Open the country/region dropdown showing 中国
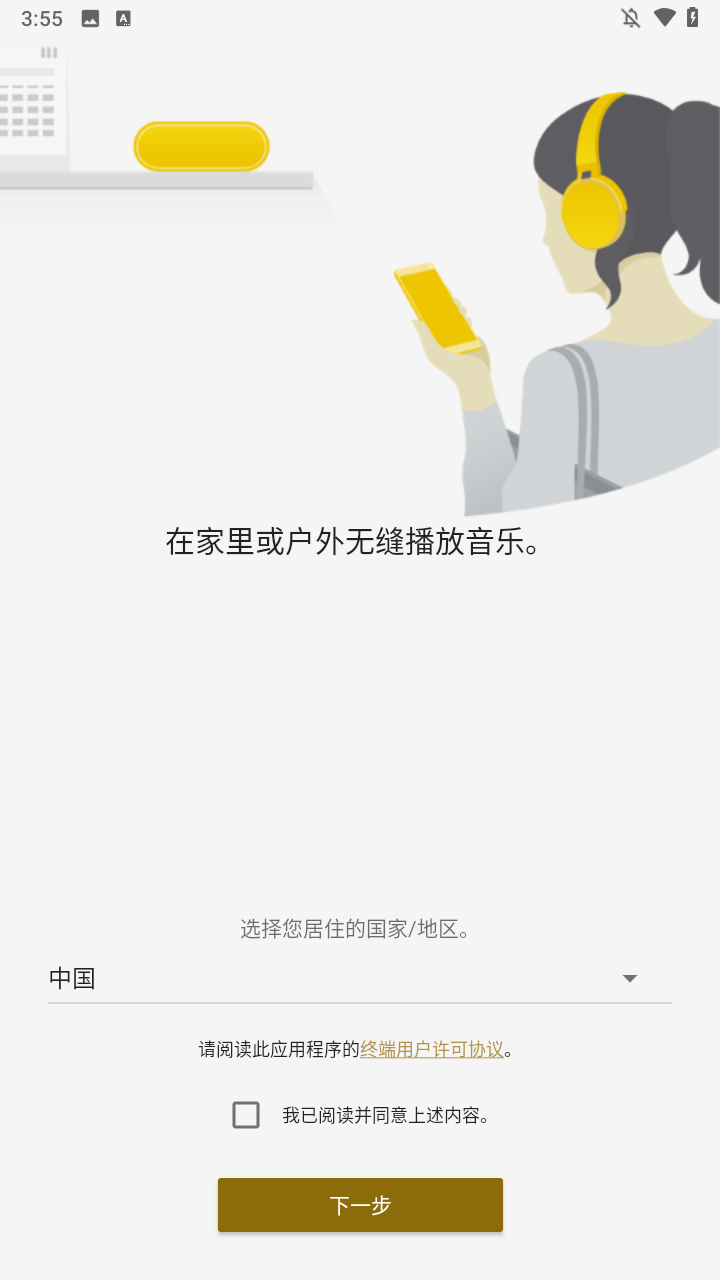 [360, 978]
